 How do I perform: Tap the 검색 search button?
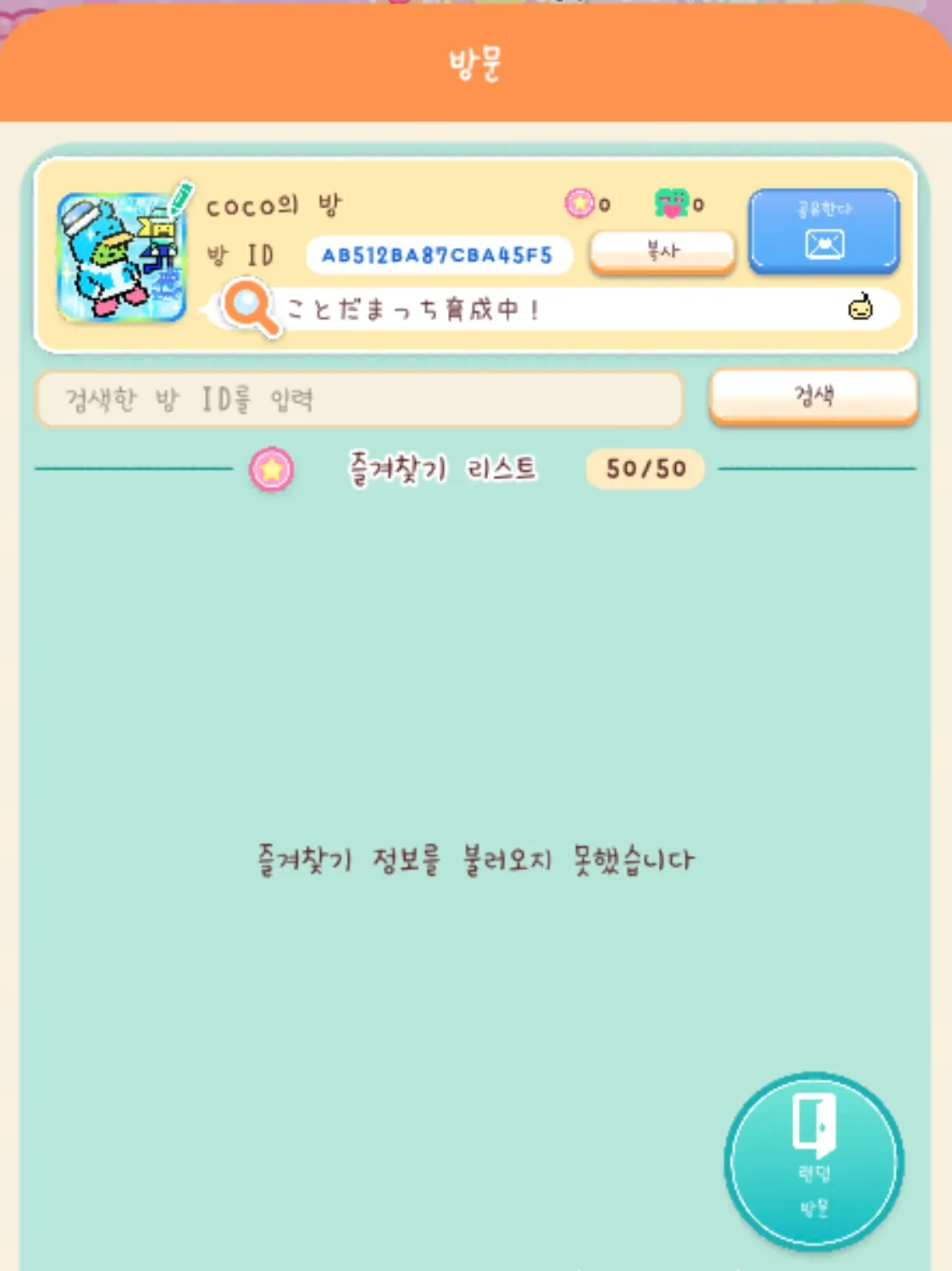pyautogui.click(x=813, y=395)
